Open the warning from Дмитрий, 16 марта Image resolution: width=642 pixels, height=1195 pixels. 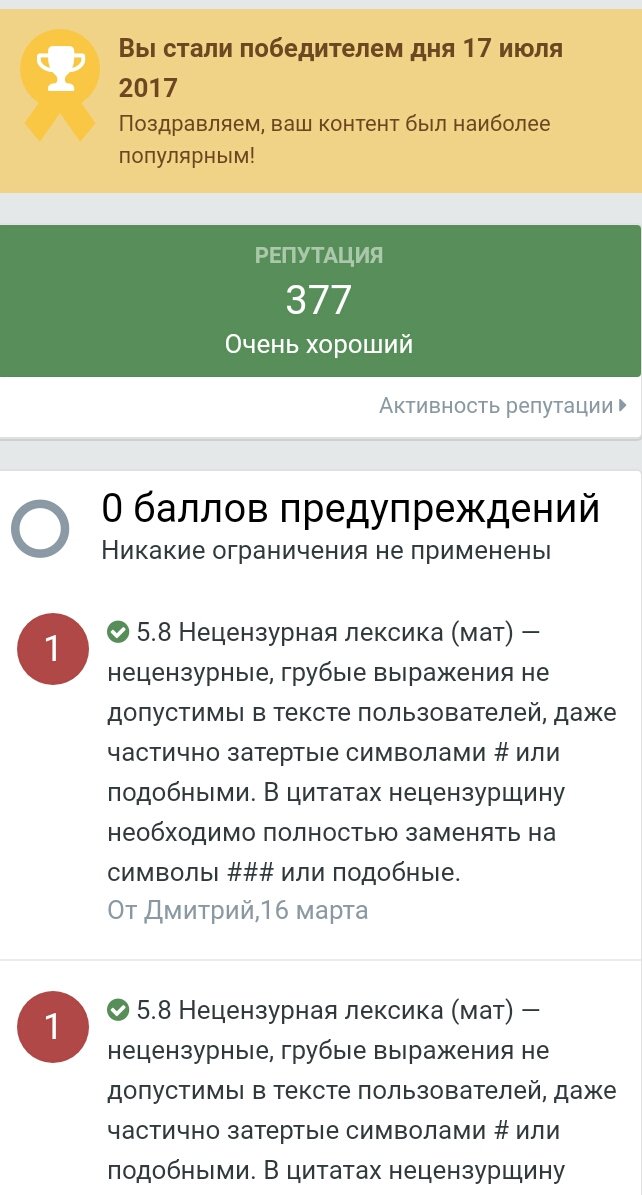[x=321, y=770]
